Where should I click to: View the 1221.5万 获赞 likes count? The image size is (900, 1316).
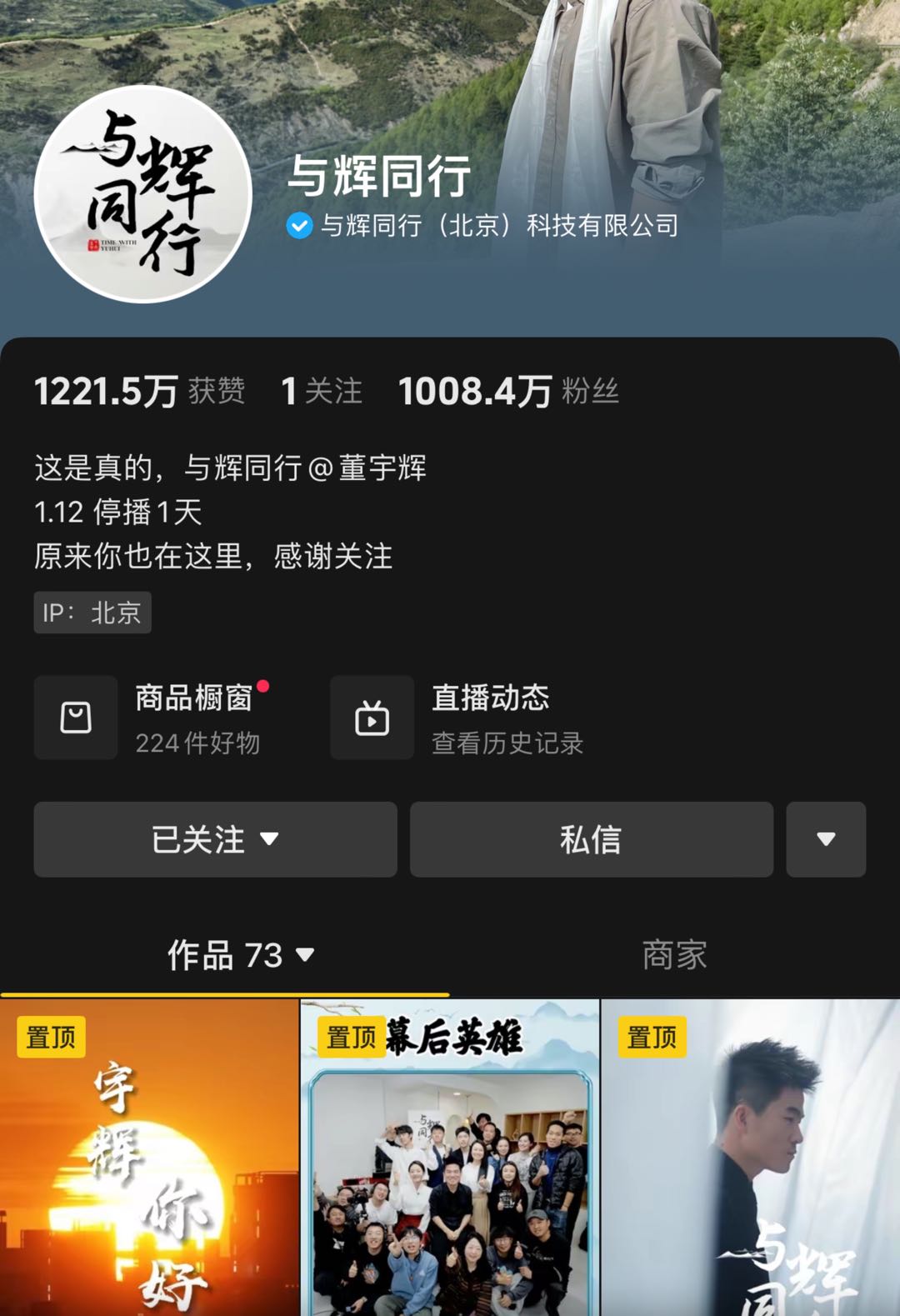point(139,391)
